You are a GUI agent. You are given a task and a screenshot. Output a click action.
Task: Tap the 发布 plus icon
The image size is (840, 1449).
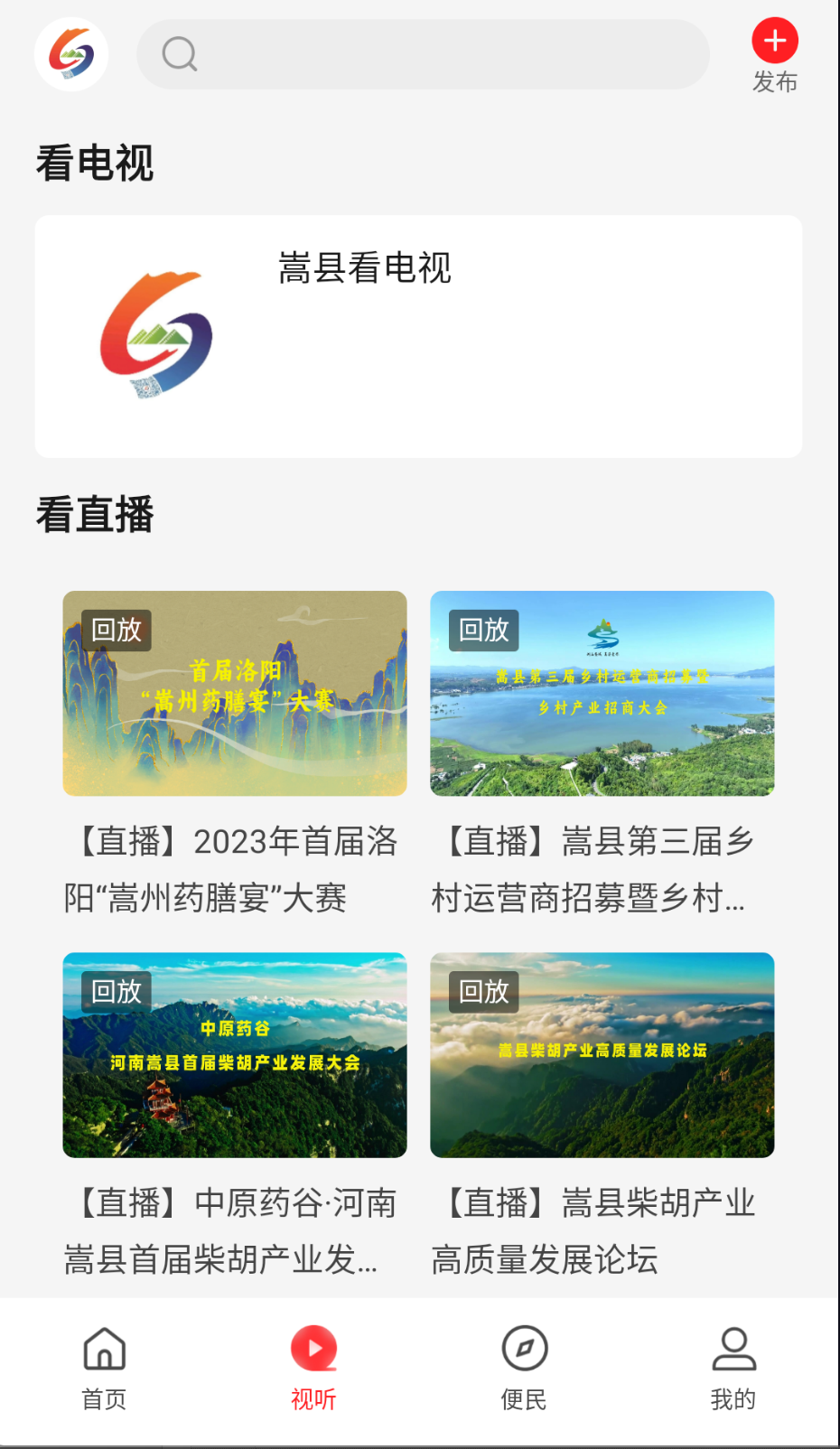pos(774,41)
